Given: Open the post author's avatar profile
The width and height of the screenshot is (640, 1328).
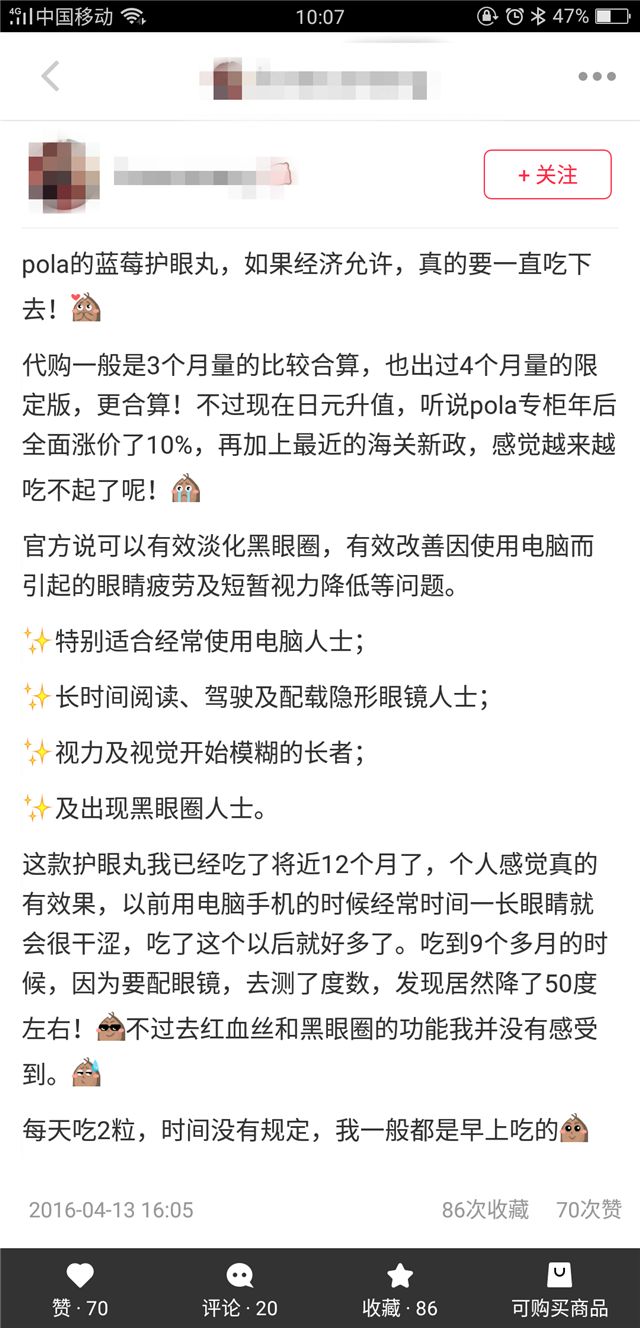Looking at the screenshot, I should point(63,177).
